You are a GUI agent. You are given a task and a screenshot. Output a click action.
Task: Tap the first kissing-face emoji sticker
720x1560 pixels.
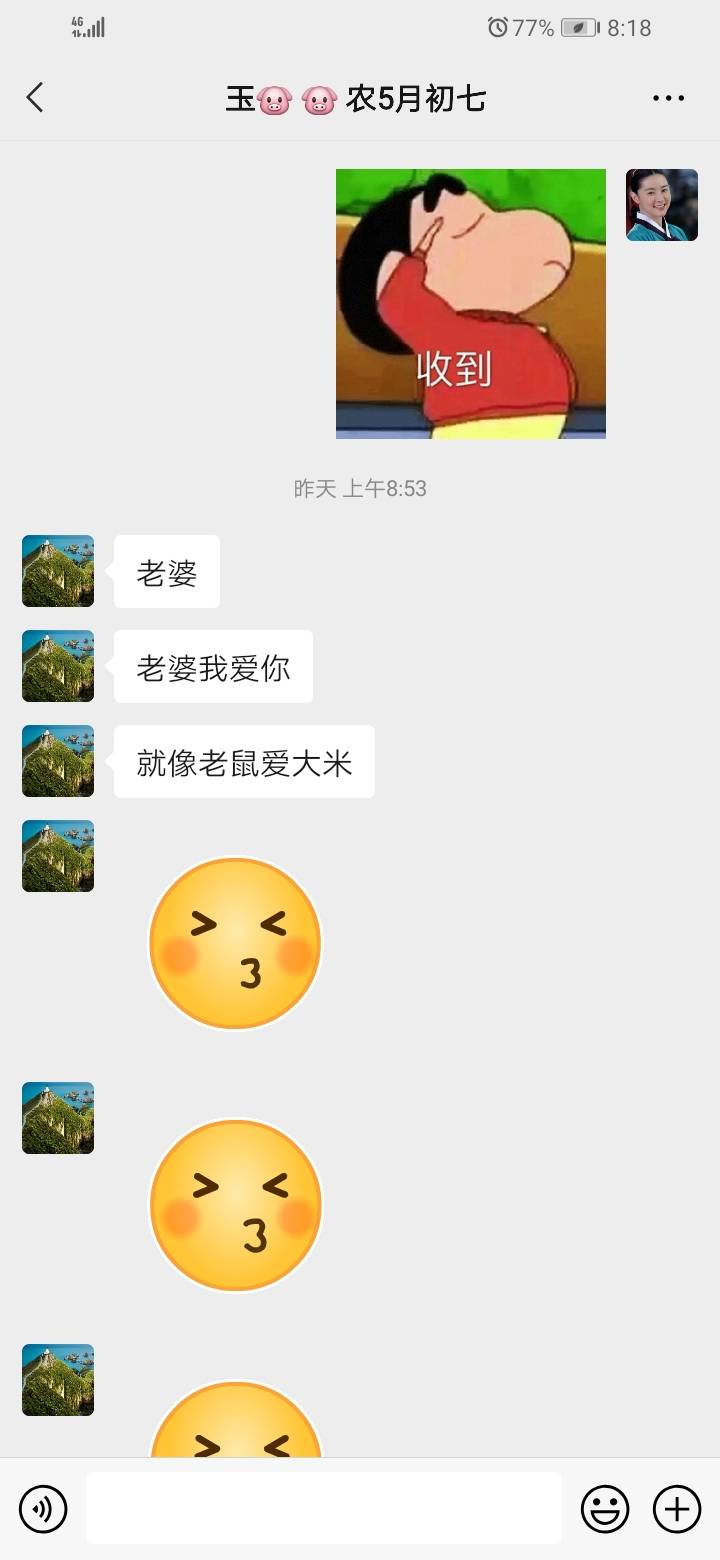click(235, 942)
